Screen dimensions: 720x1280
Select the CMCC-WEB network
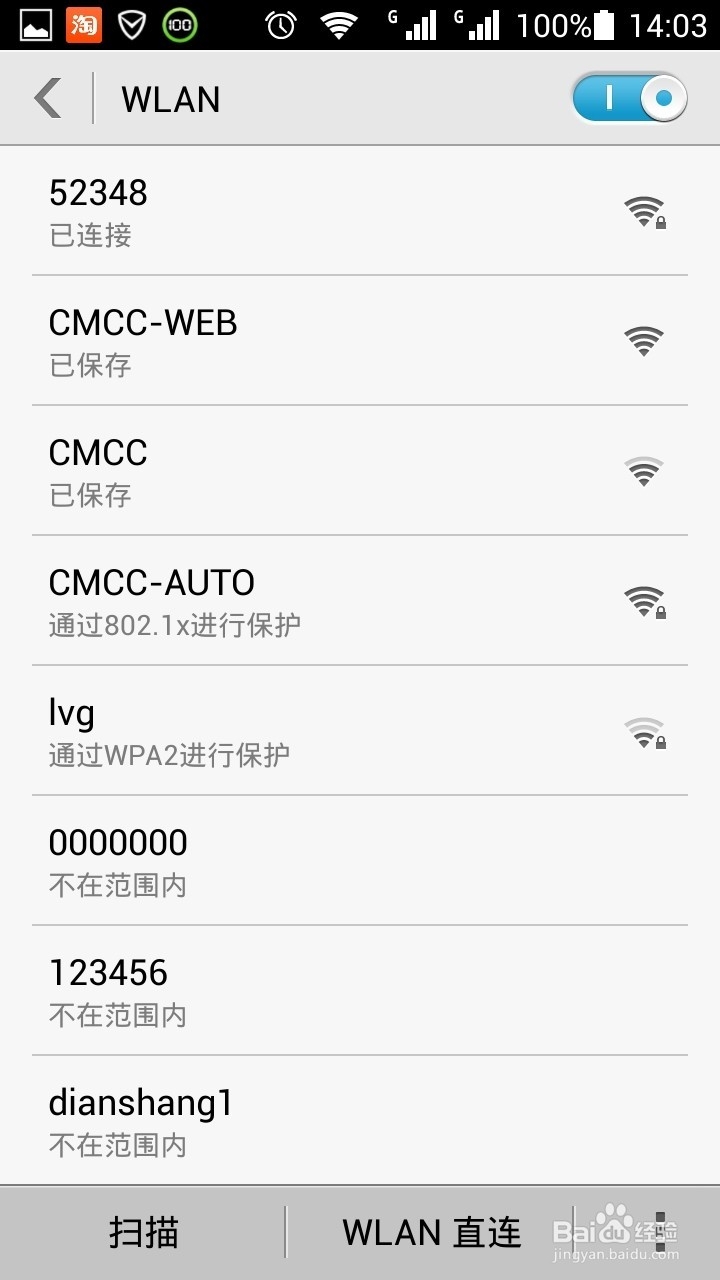360,341
